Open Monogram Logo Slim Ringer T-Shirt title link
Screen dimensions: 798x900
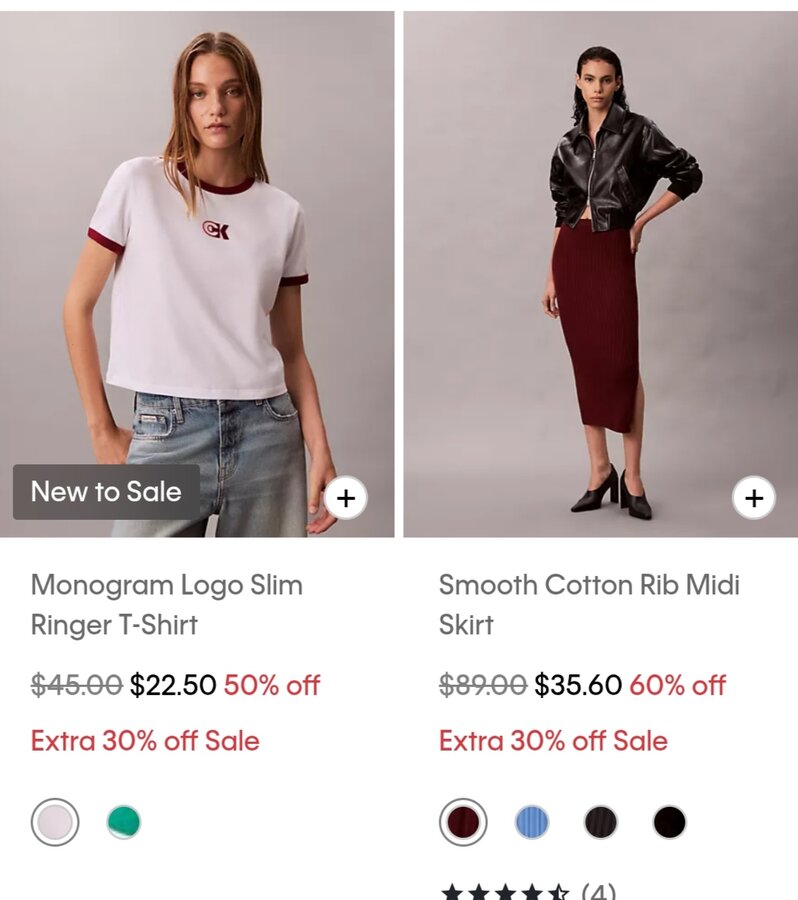pyautogui.click(x=166, y=604)
